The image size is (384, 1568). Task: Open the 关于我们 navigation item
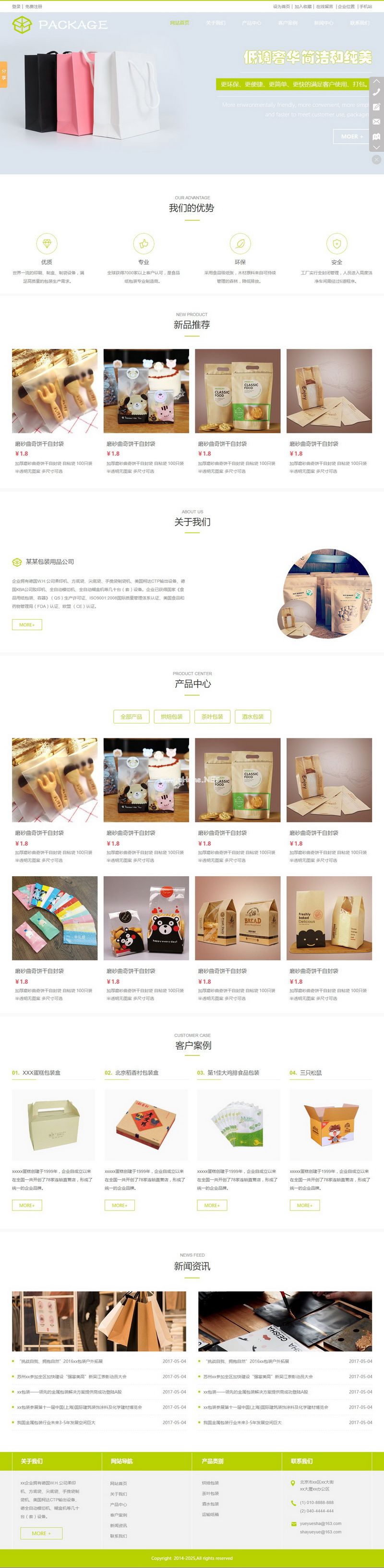[x=216, y=23]
